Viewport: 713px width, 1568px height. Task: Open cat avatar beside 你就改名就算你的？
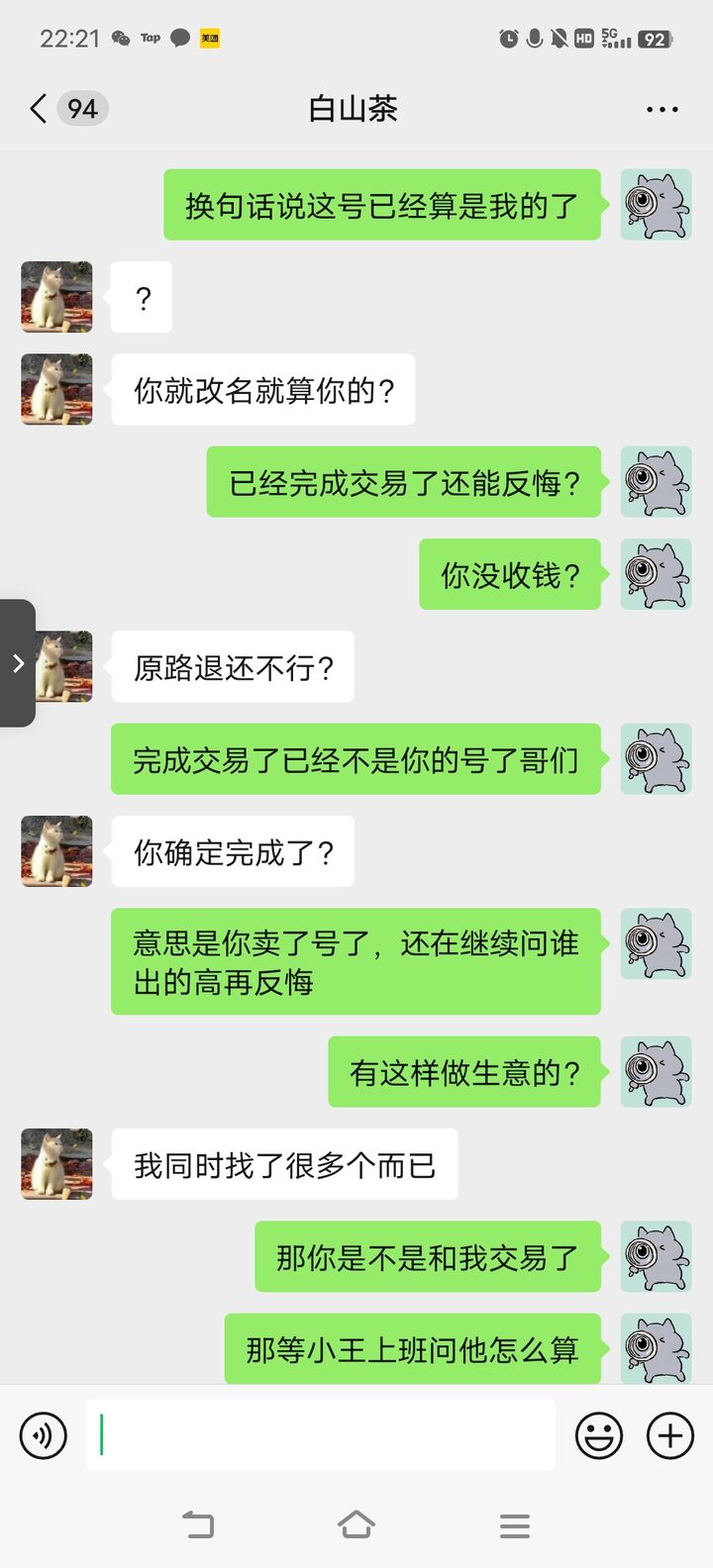(57, 390)
